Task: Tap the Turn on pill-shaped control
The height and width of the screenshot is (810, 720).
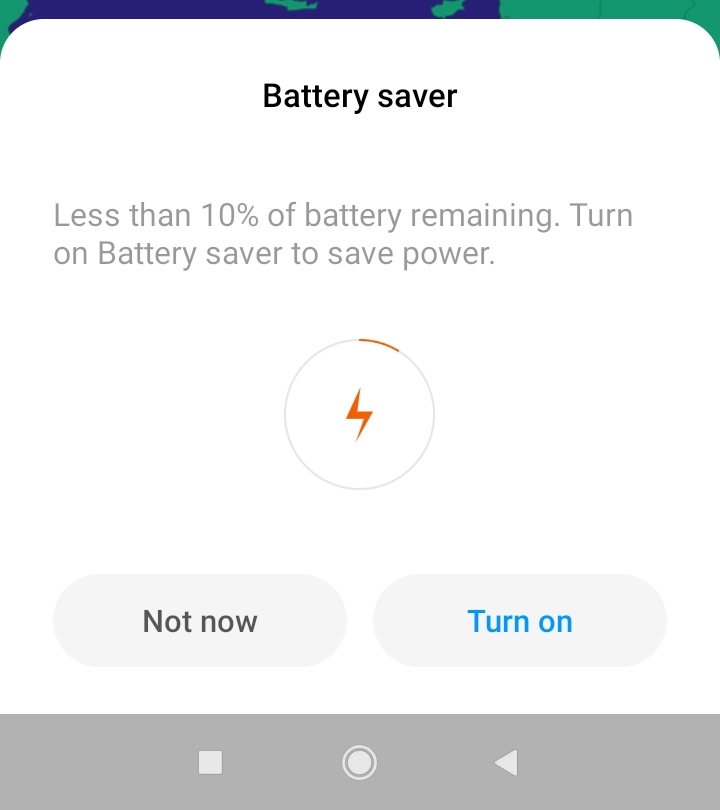Action: 520,620
